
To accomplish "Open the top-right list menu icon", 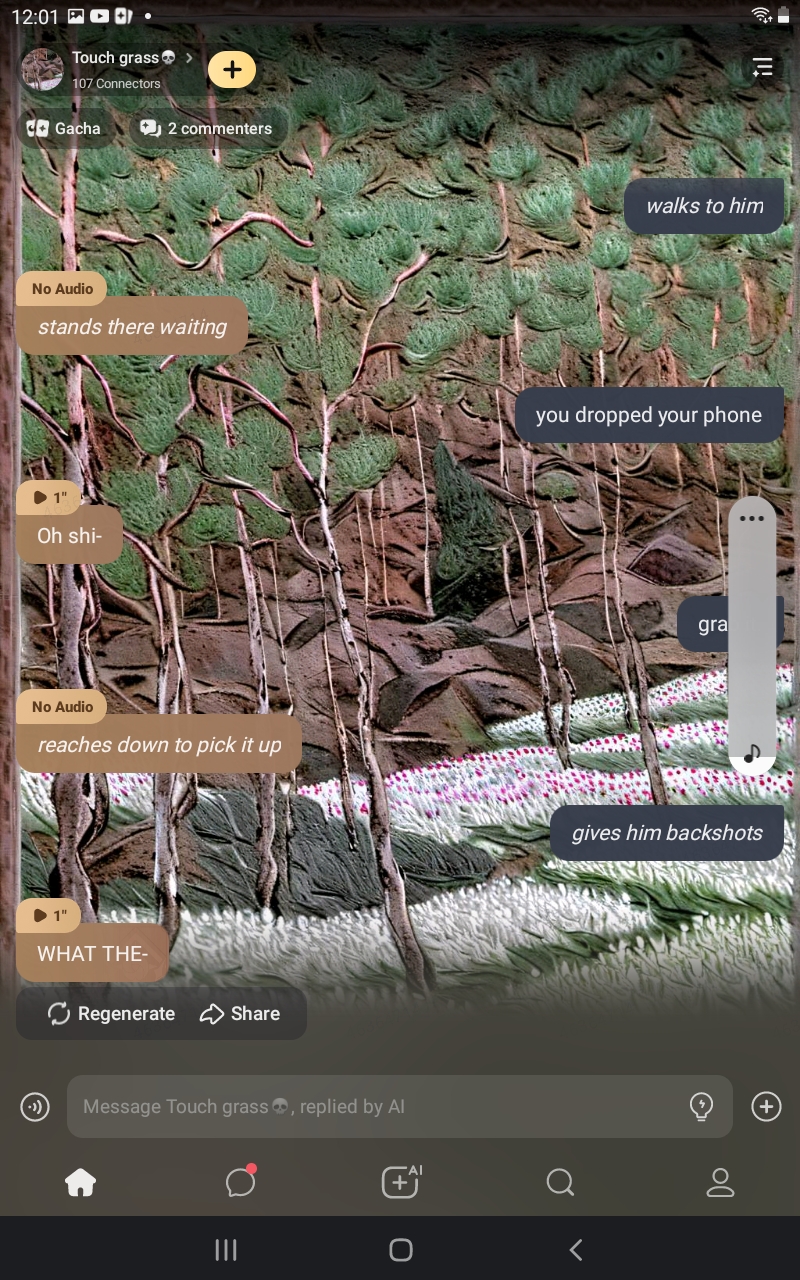I will click(762, 68).
